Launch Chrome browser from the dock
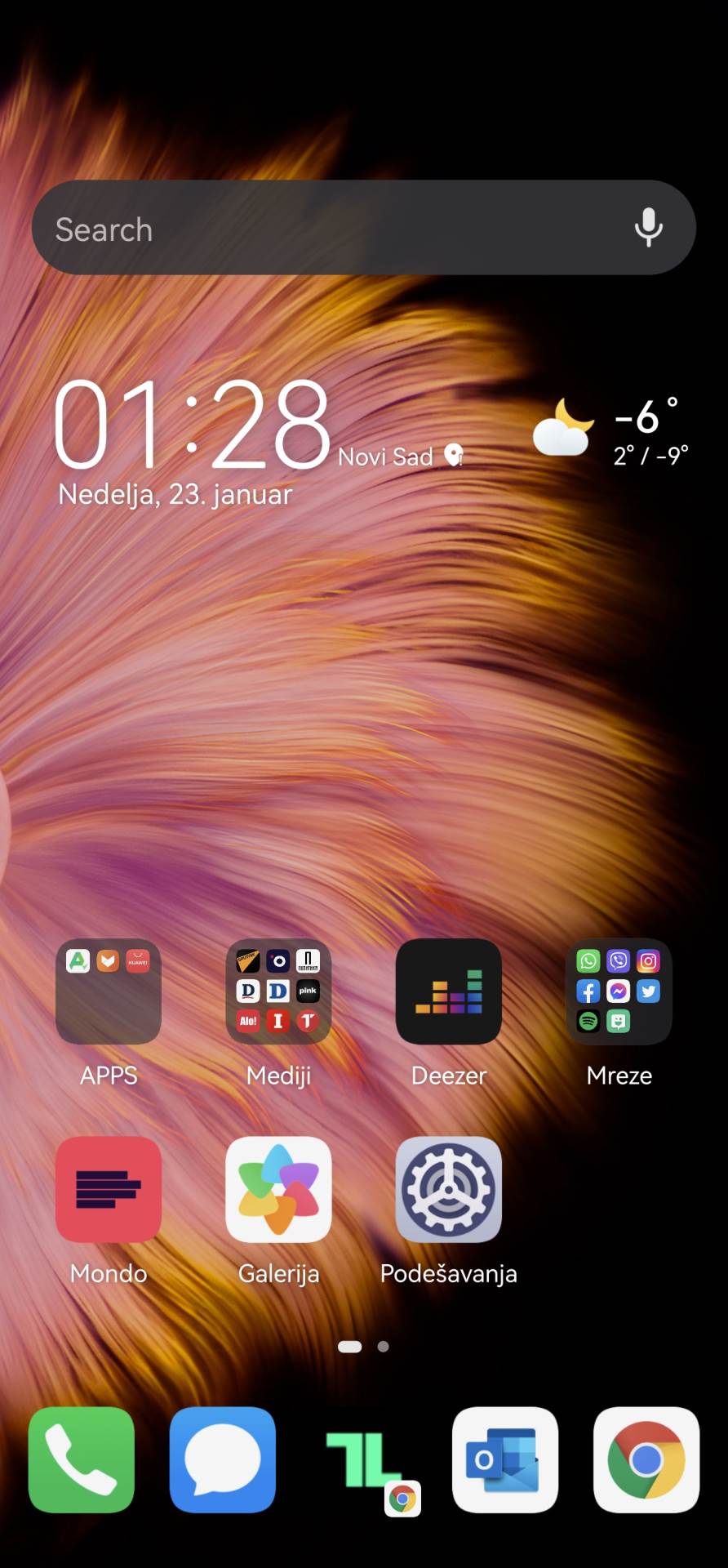This screenshot has height=1568, width=728. 646,1459
